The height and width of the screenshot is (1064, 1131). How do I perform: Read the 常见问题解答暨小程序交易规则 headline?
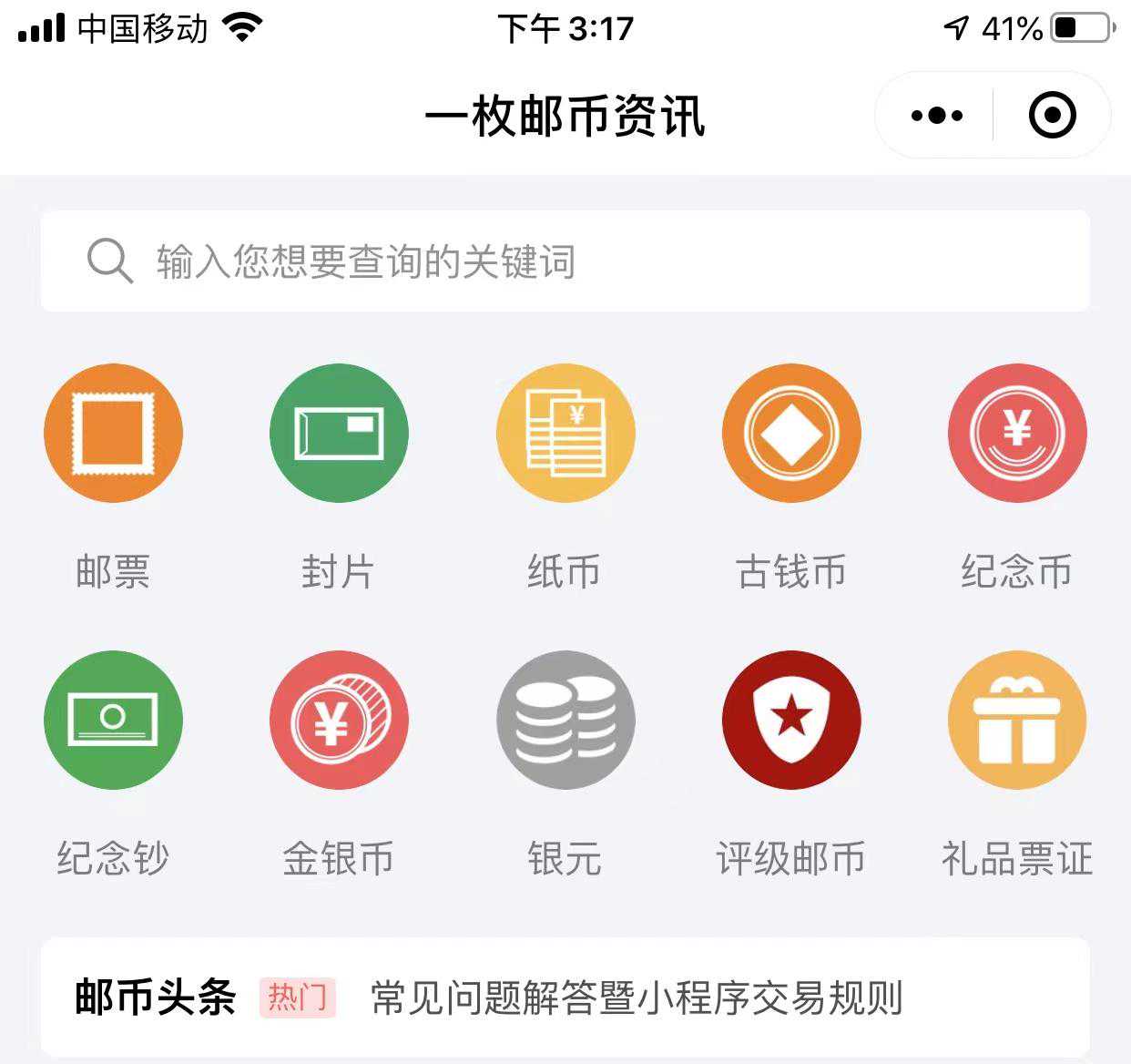(636, 997)
